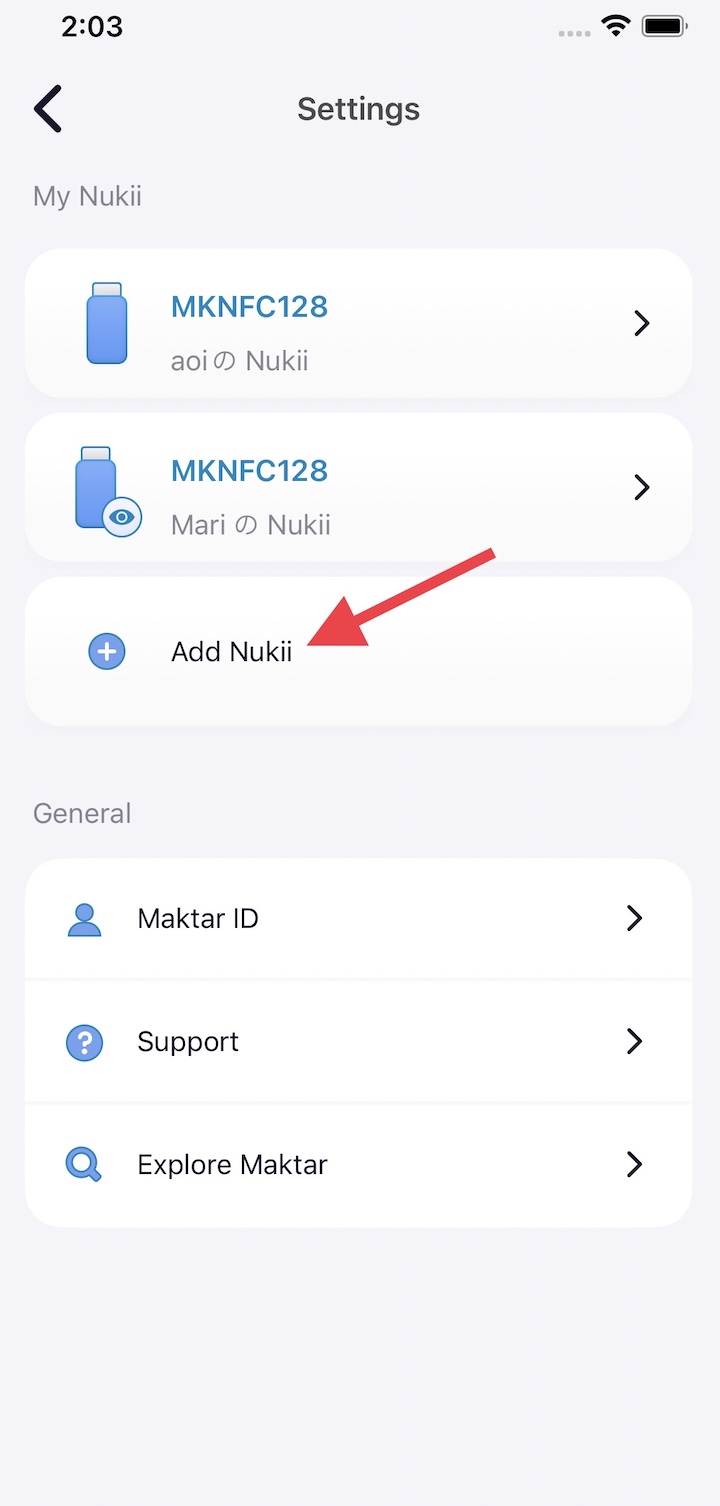Go back from Settings
This screenshot has width=720, height=1506.
point(48,108)
